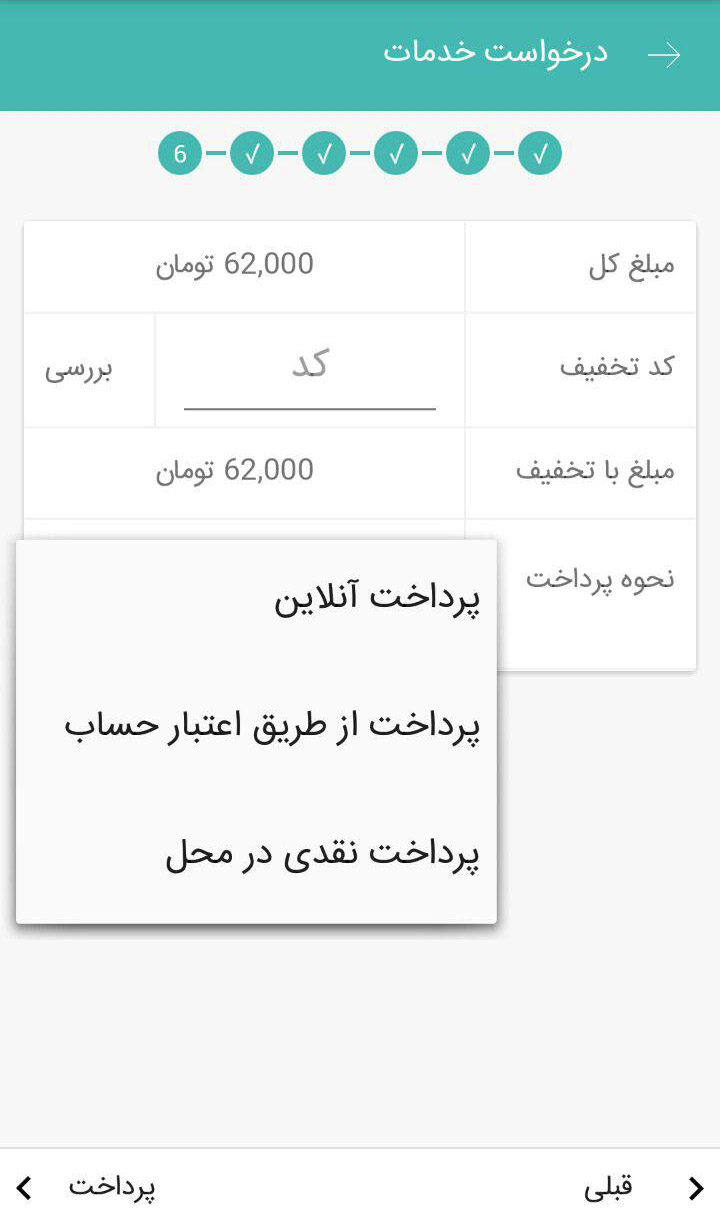The height and width of the screenshot is (1229, 720).
Task: Click the second checkmark step indicator
Action: pyautogui.click(x=468, y=153)
